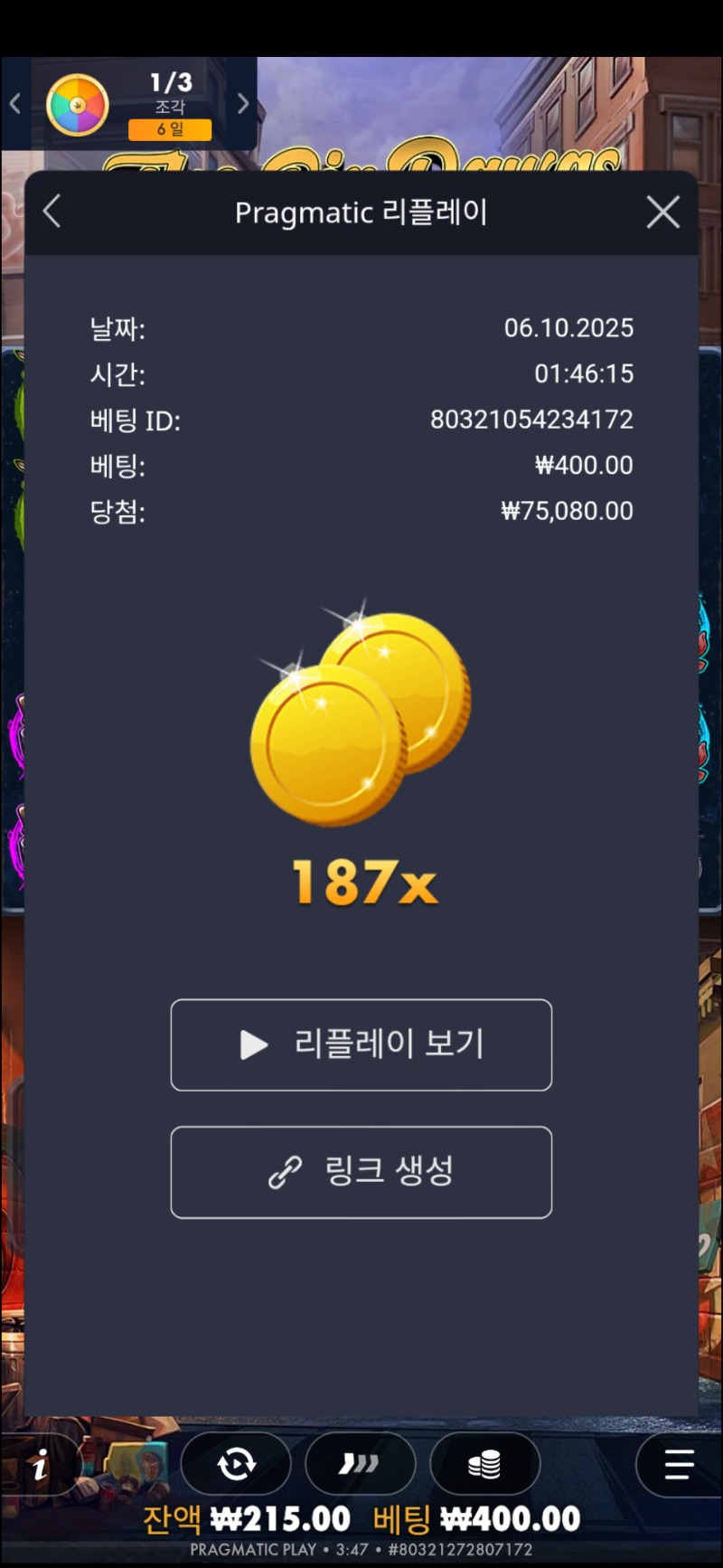The width and height of the screenshot is (723, 1568).
Task: Open the bet coins settings
Action: coord(484,1463)
